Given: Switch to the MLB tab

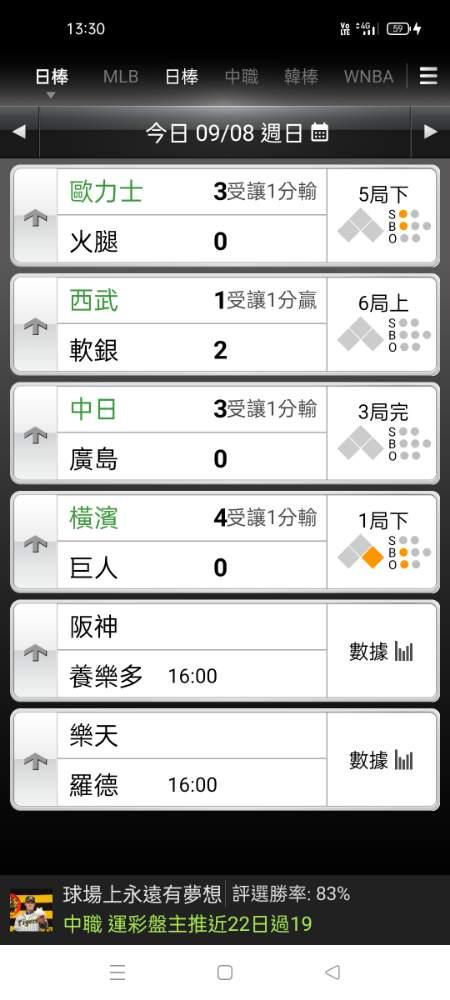Looking at the screenshot, I should pyautogui.click(x=120, y=77).
